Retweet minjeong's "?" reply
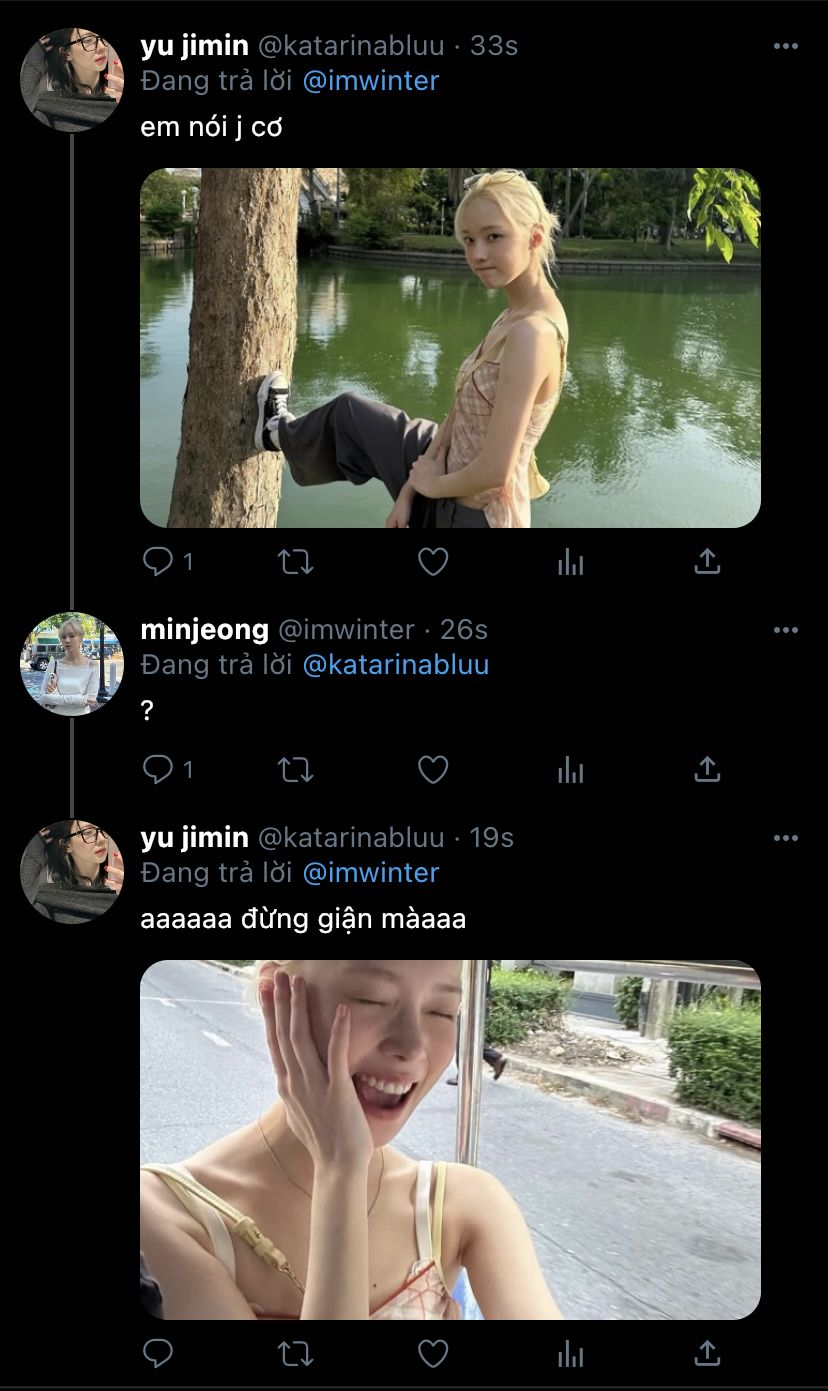The width and height of the screenshot is (828, 1391). 295,769
